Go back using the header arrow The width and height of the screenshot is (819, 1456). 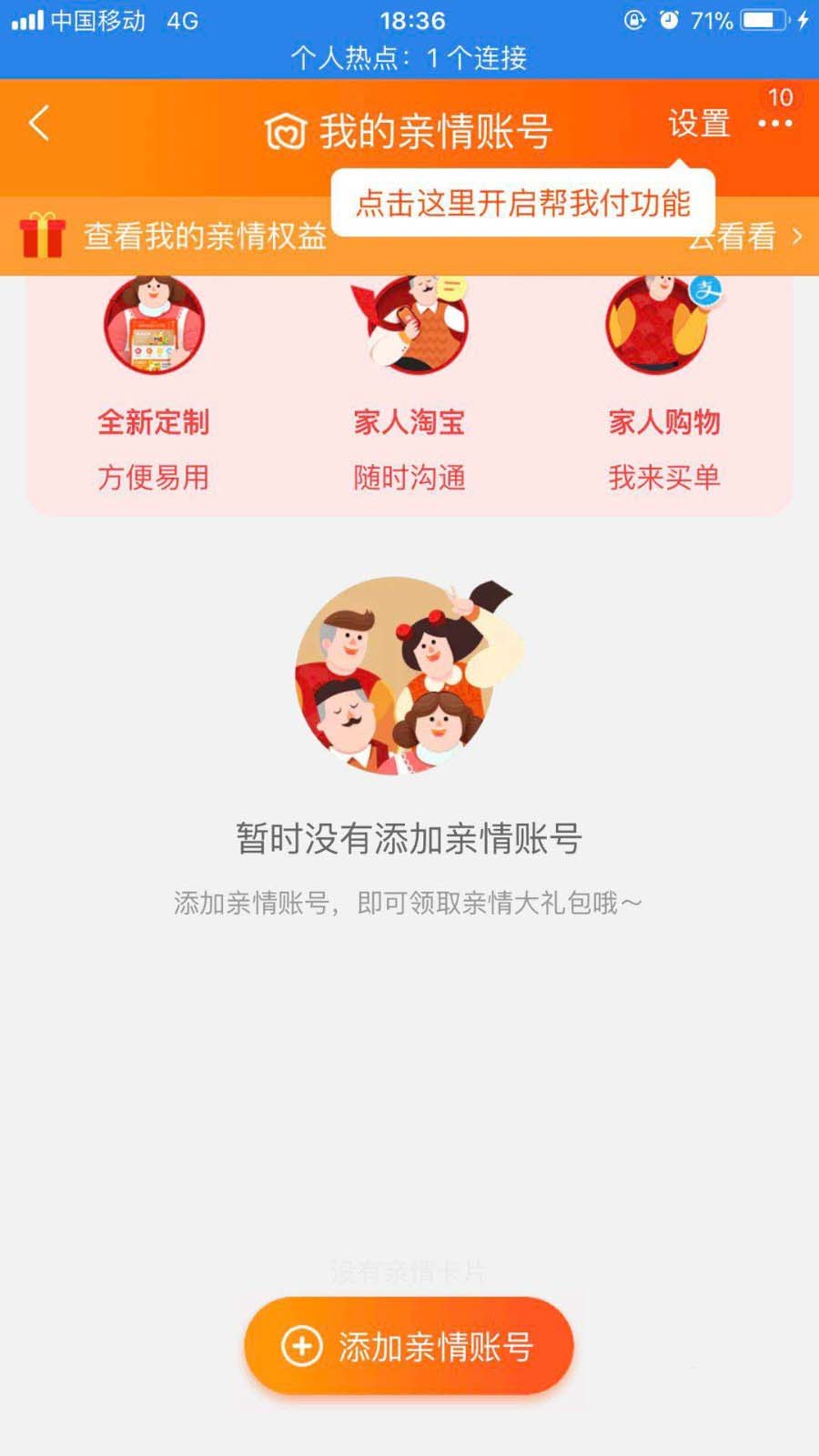coord(39,124)
